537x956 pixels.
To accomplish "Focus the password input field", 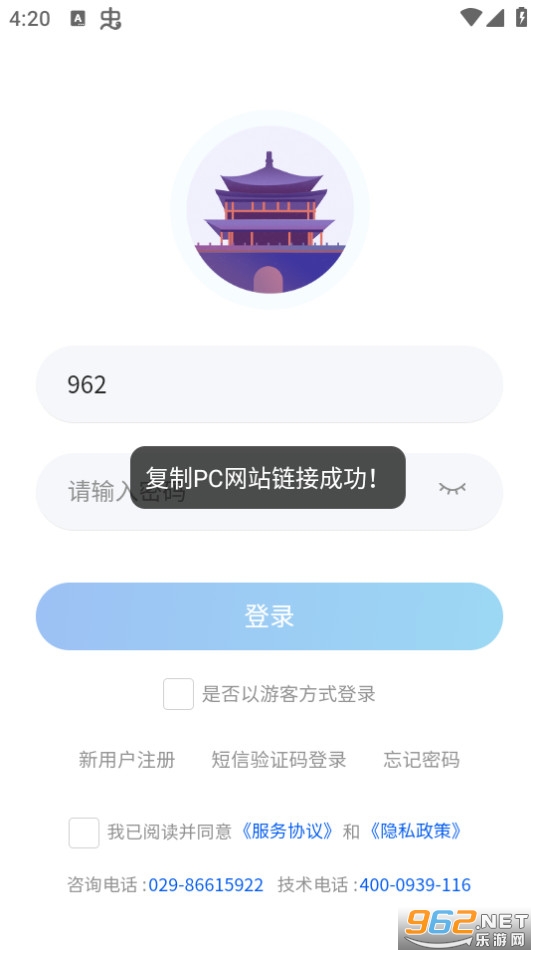I will [269, 491].
